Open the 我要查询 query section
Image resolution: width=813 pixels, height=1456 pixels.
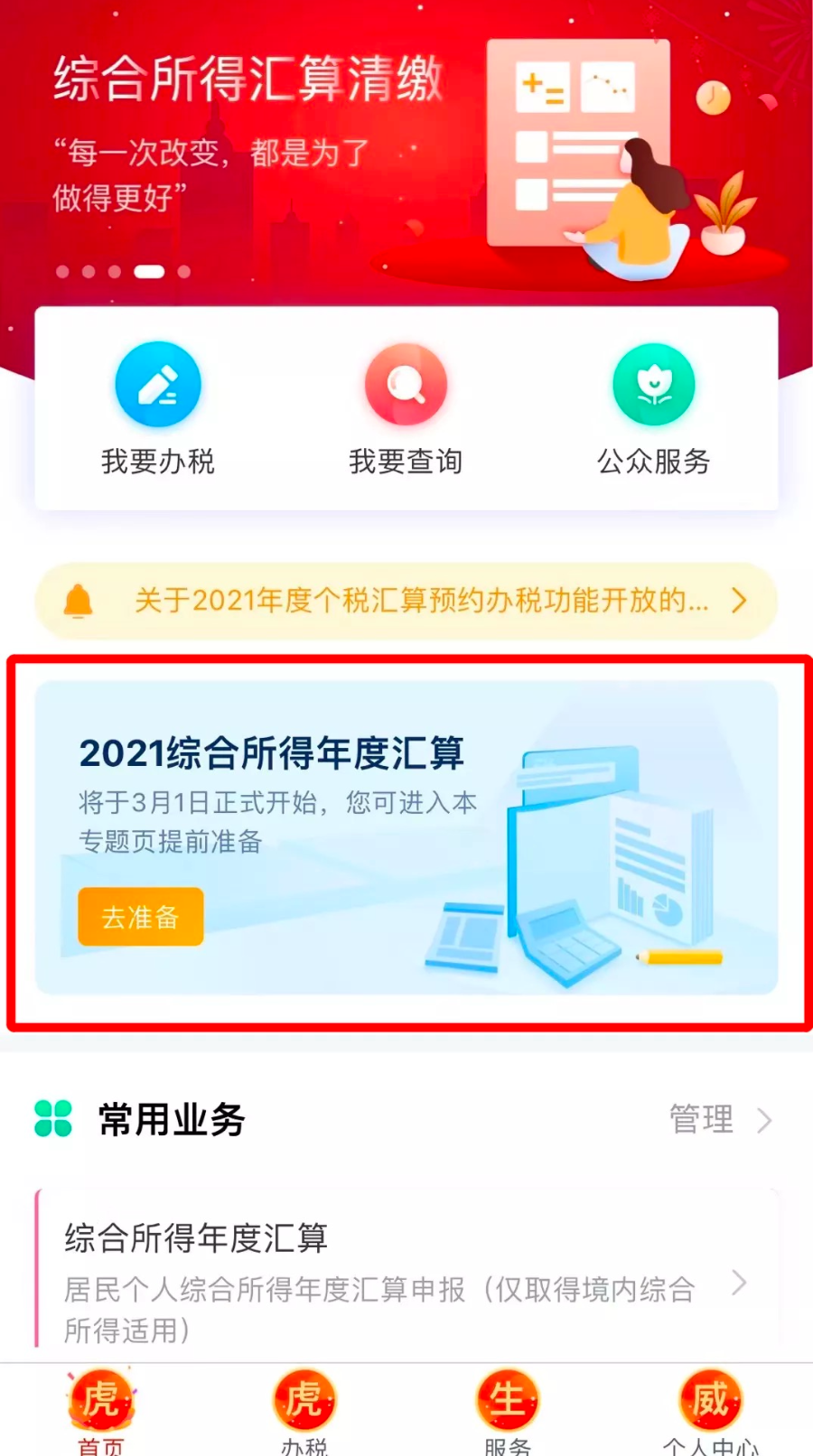[406, 408]
